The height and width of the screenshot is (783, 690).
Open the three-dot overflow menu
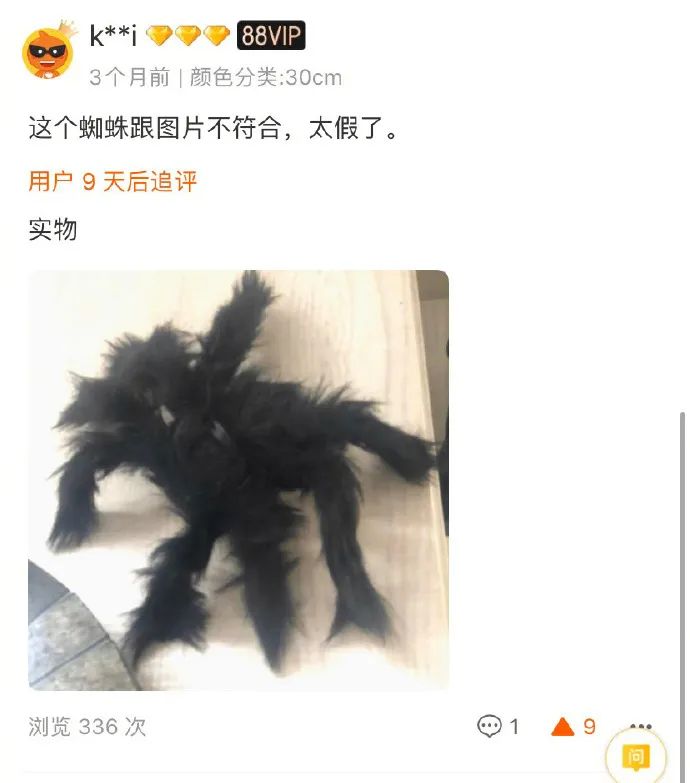click(641, 727)
